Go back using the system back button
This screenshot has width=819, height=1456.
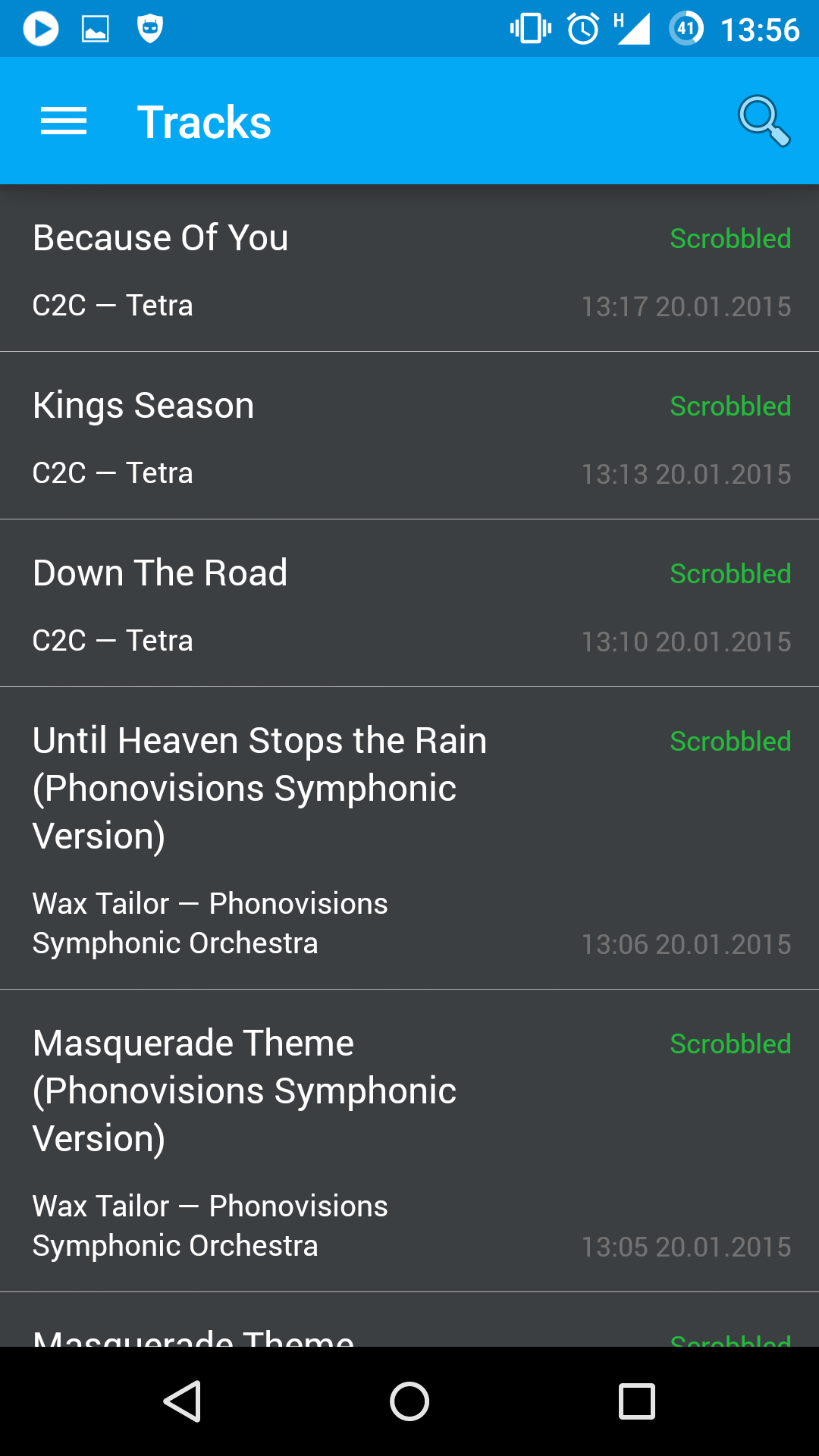(182, 1401)
